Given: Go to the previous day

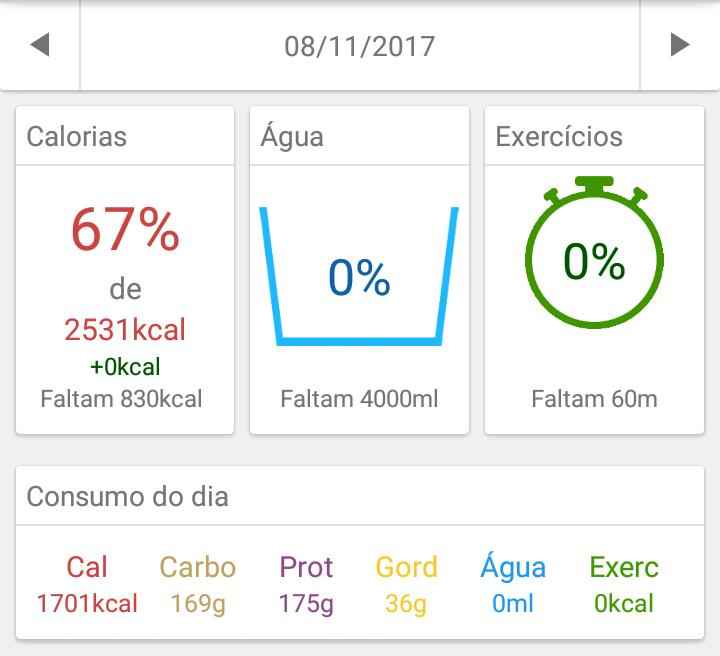Looking at the screenshot, I should tap(40, 45).
